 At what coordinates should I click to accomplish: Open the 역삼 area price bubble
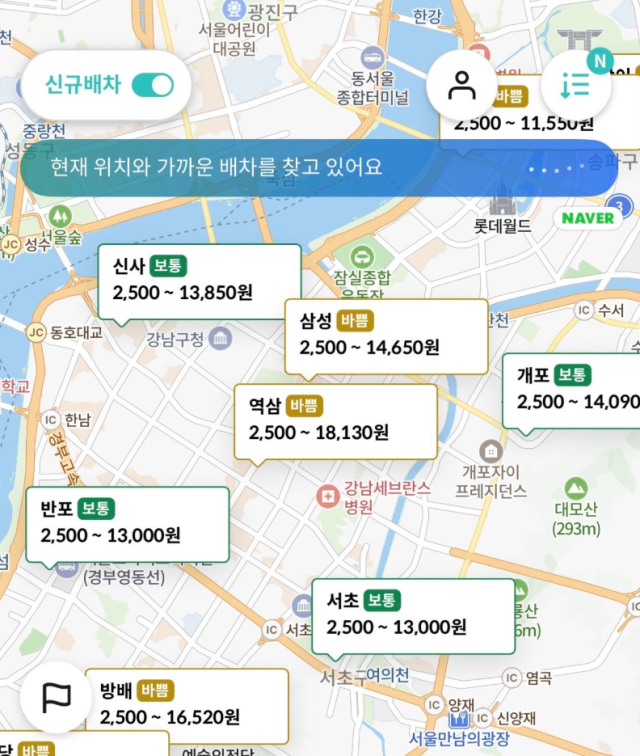coord(335,420)
